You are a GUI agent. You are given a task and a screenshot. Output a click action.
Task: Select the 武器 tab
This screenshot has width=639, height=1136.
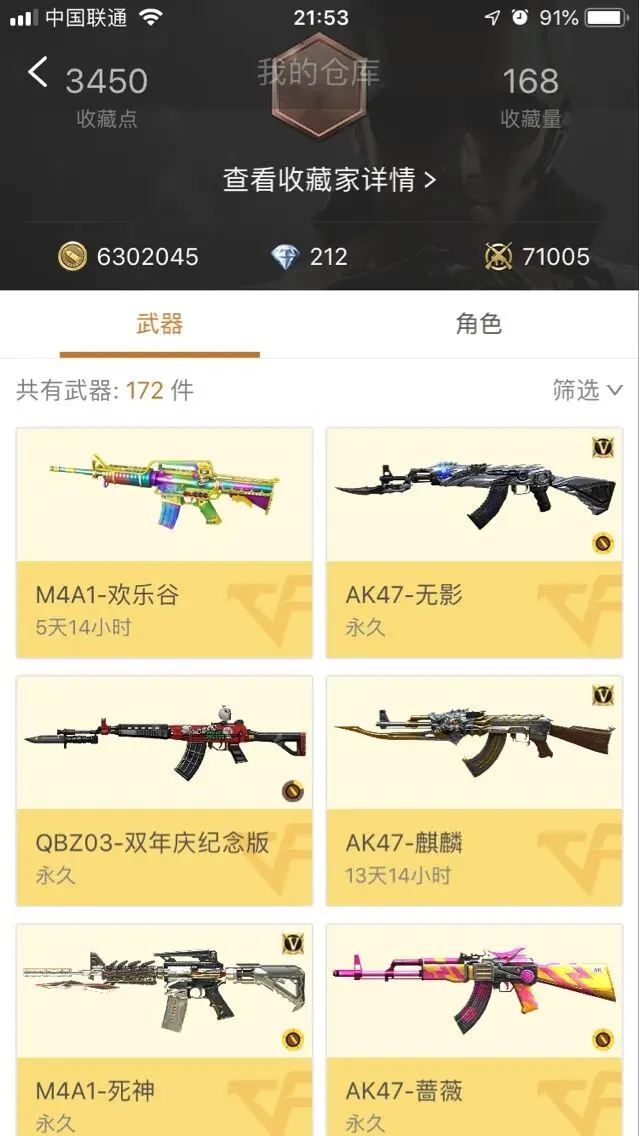[159, 324]
